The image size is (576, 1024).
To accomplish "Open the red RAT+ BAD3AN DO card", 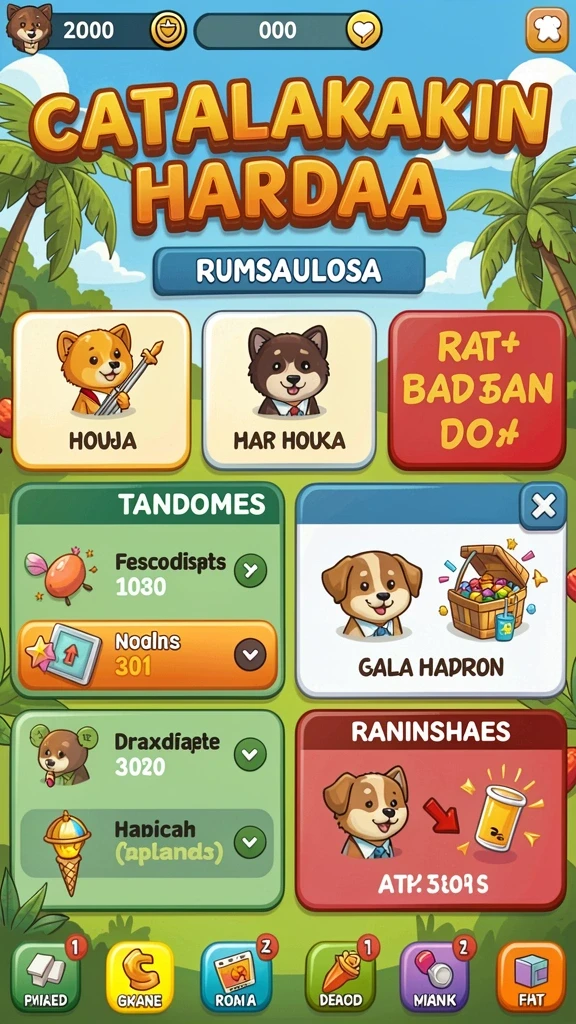I will pyautogui.click(x=477, y=391).
